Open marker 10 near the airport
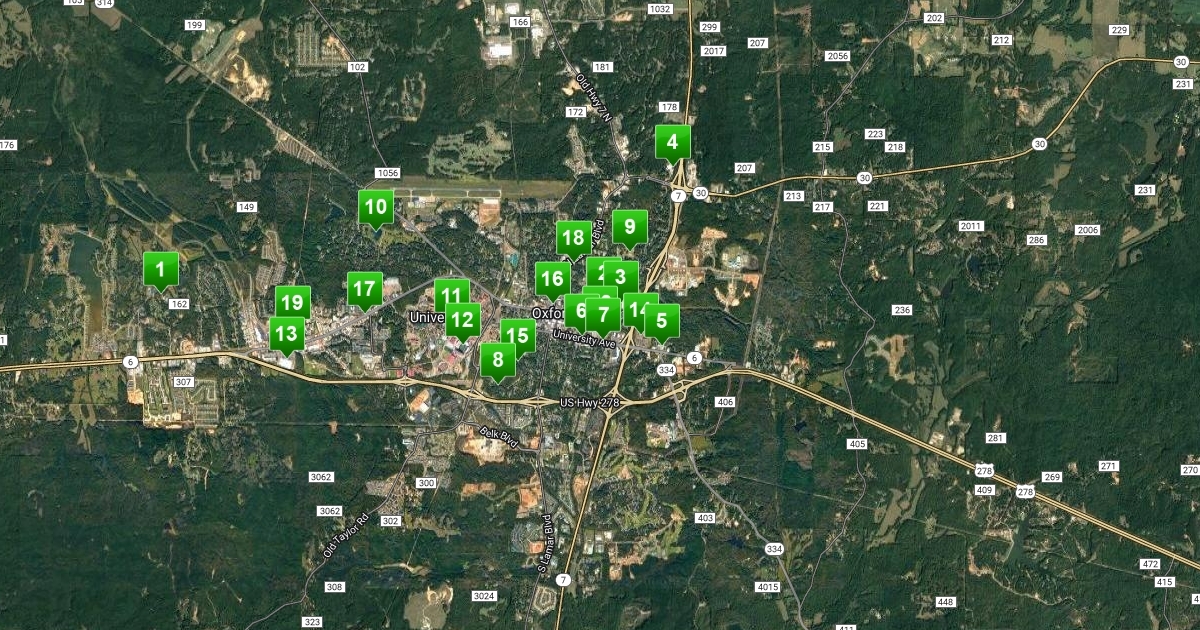 pyautogui.click(x=376, y=208)
